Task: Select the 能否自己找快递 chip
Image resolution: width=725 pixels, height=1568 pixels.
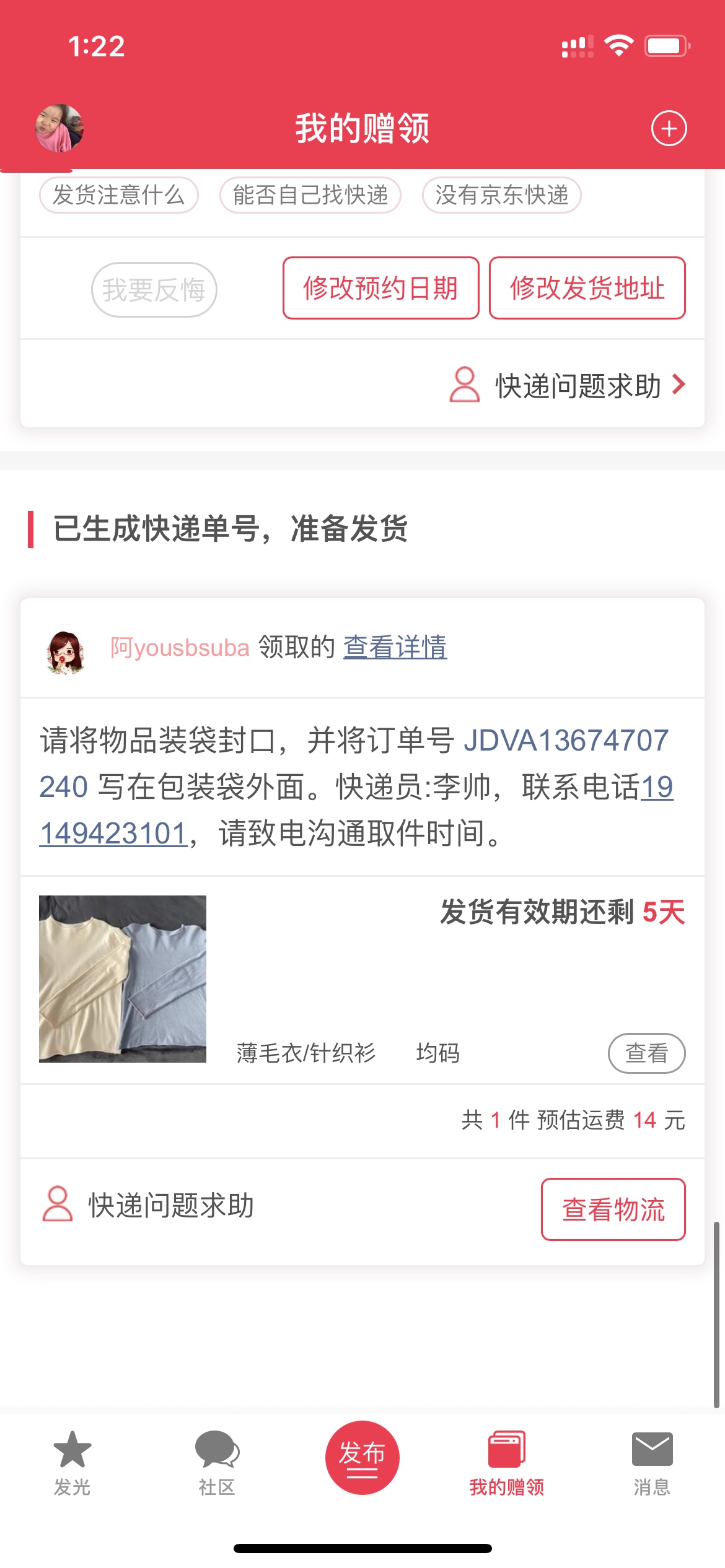Action: (310, 195)
